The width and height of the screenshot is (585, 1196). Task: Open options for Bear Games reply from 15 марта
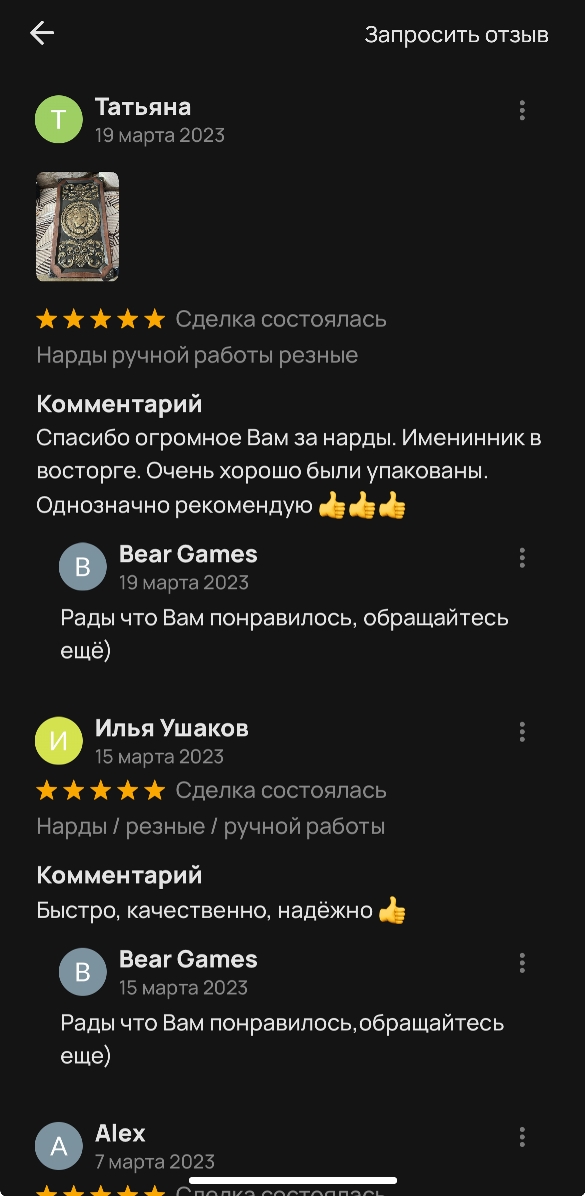click(522, 963)
